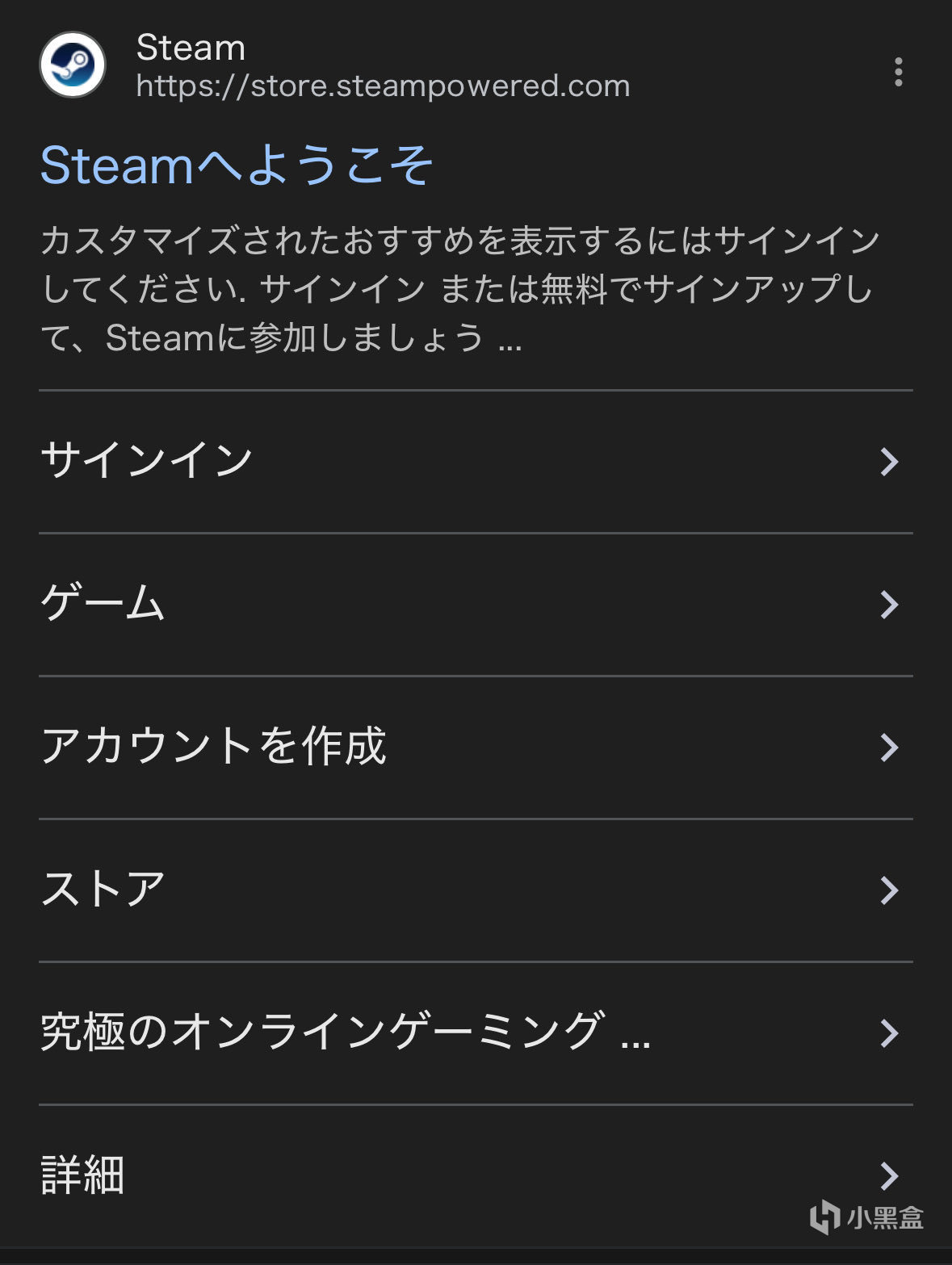952x1265 pixels.
Task: Open the three-dot menu for the Steam result
Action: (x=898, y=73)
